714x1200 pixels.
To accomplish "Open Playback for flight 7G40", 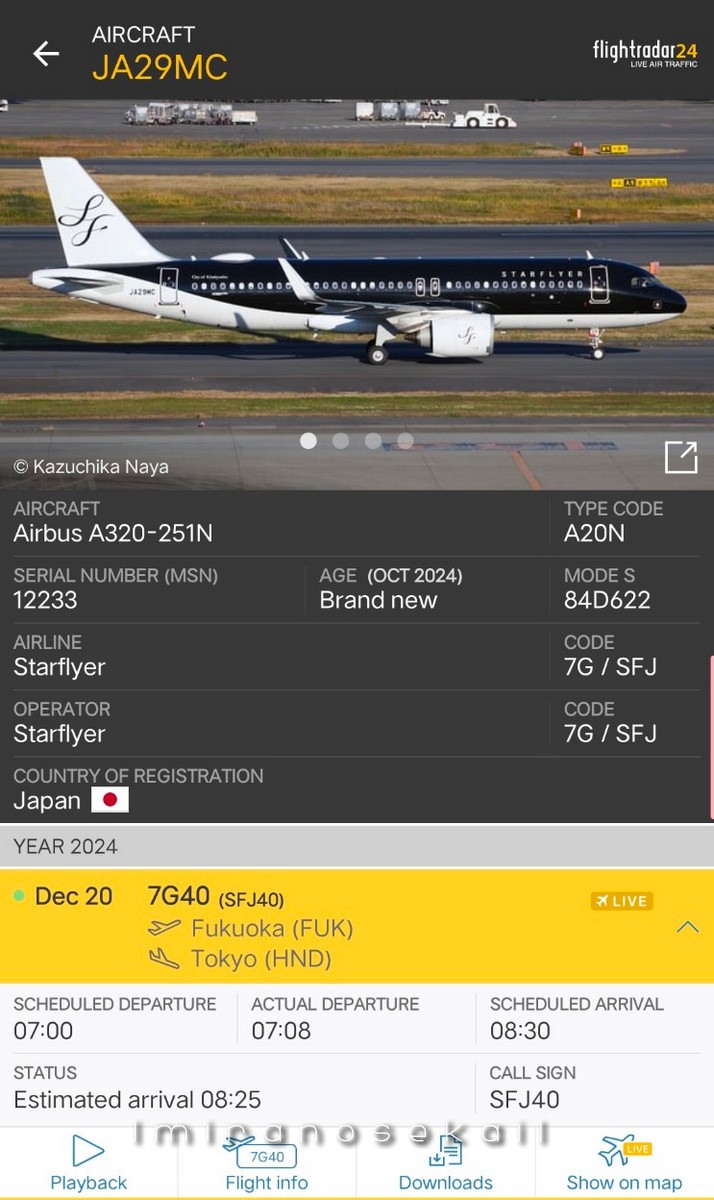I will 89,1164.
